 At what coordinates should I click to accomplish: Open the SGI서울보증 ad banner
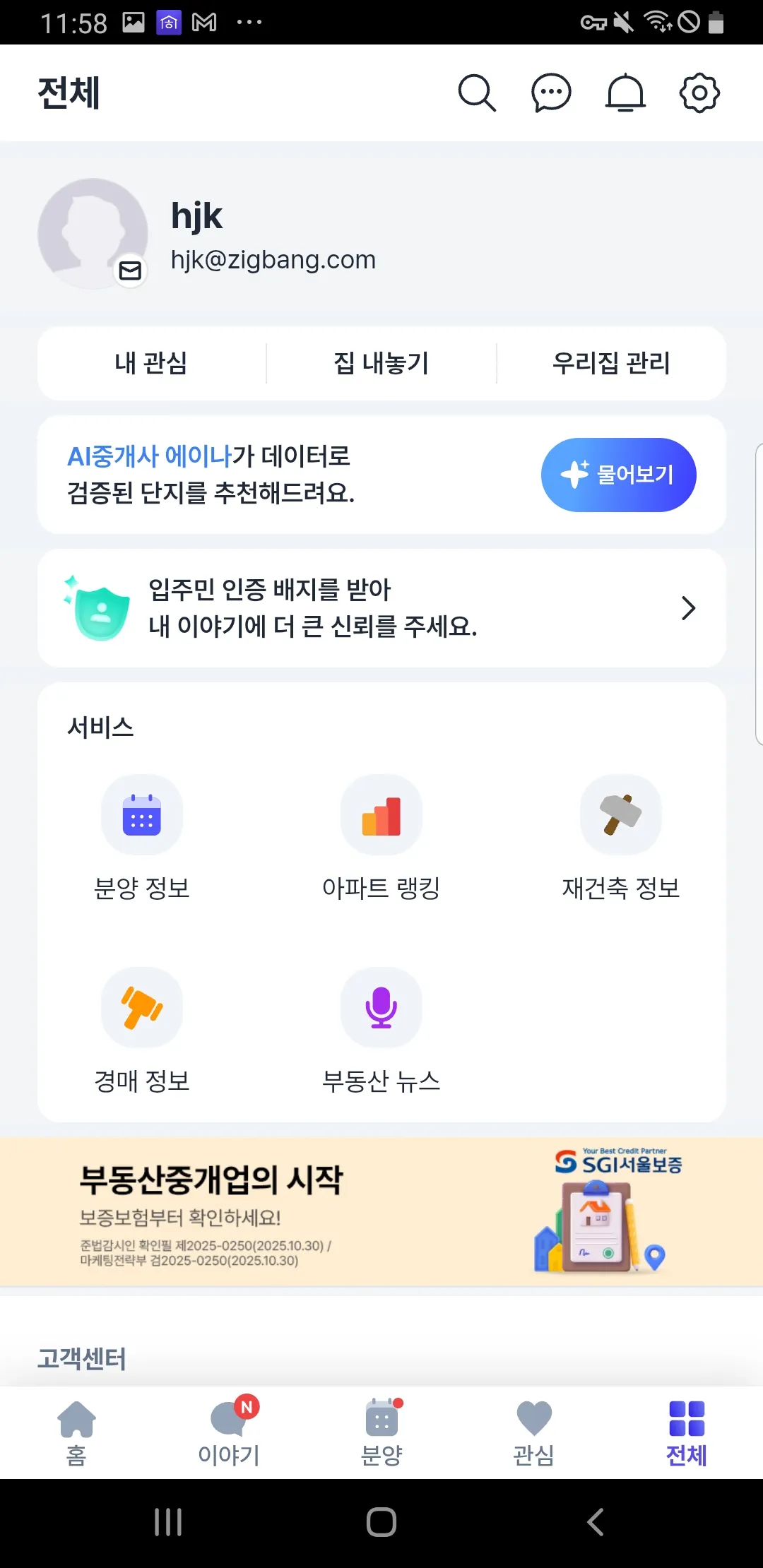pos(381,1211)
